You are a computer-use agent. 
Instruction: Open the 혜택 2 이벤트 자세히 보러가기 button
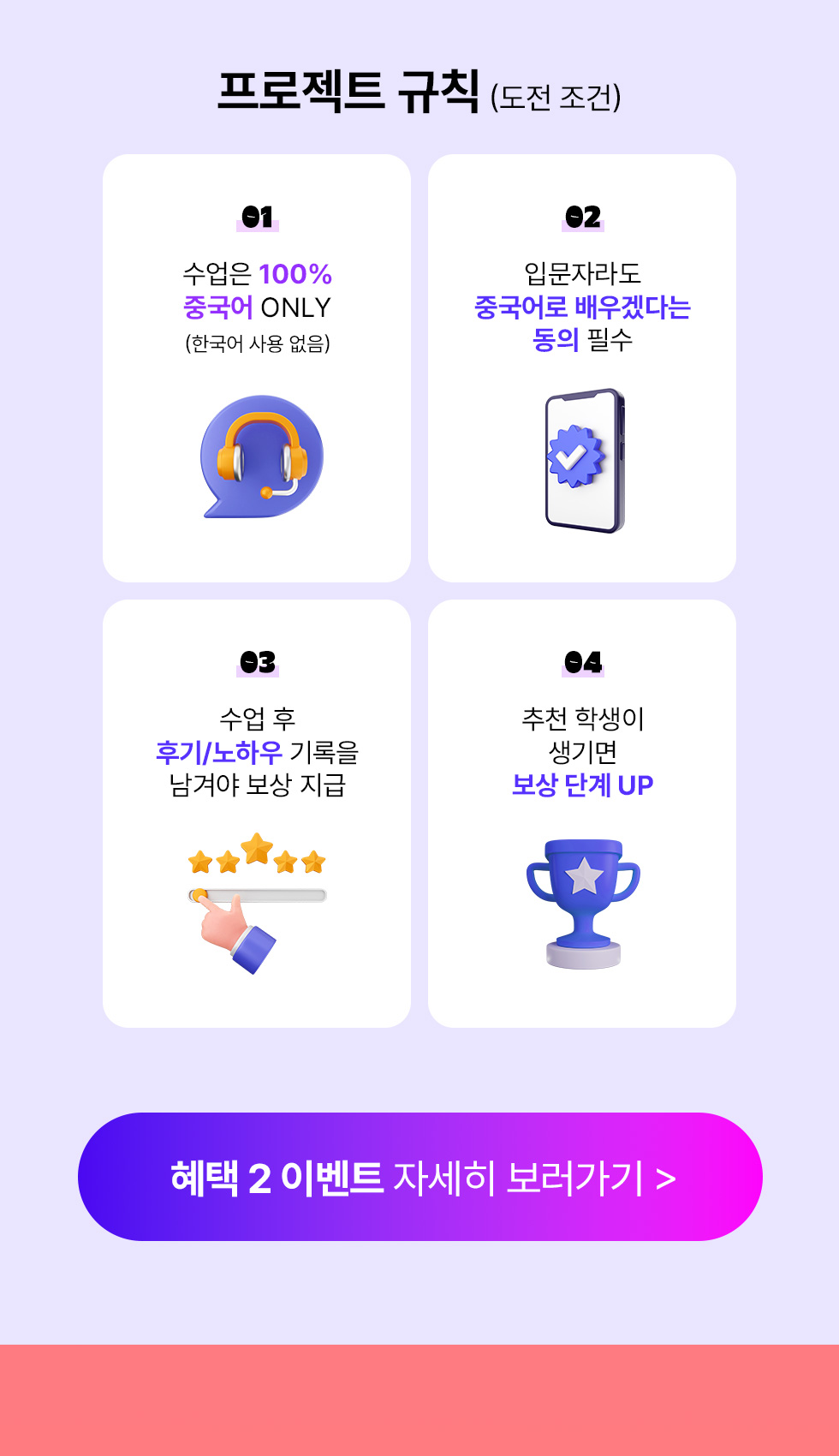click(419, 1177)
